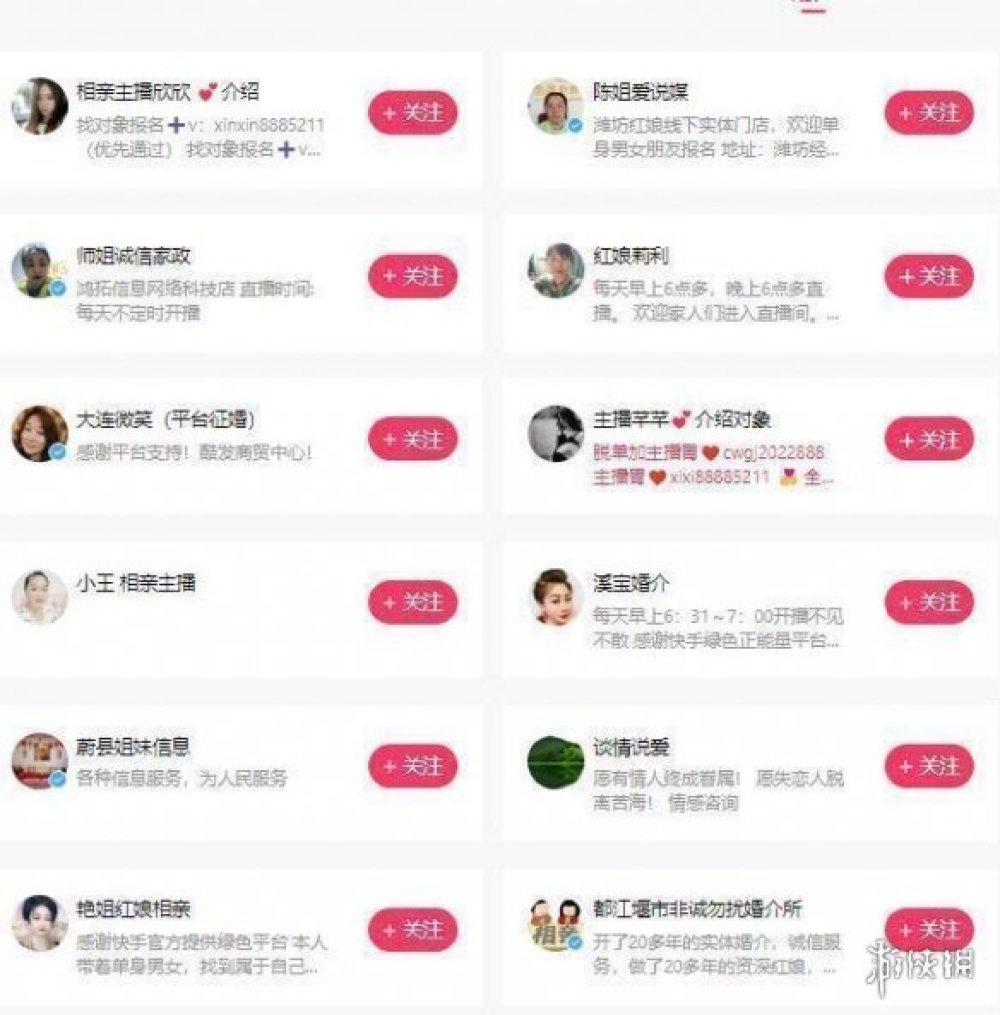
Task: Follow 相亲主播欣欣
Action: 412,113
